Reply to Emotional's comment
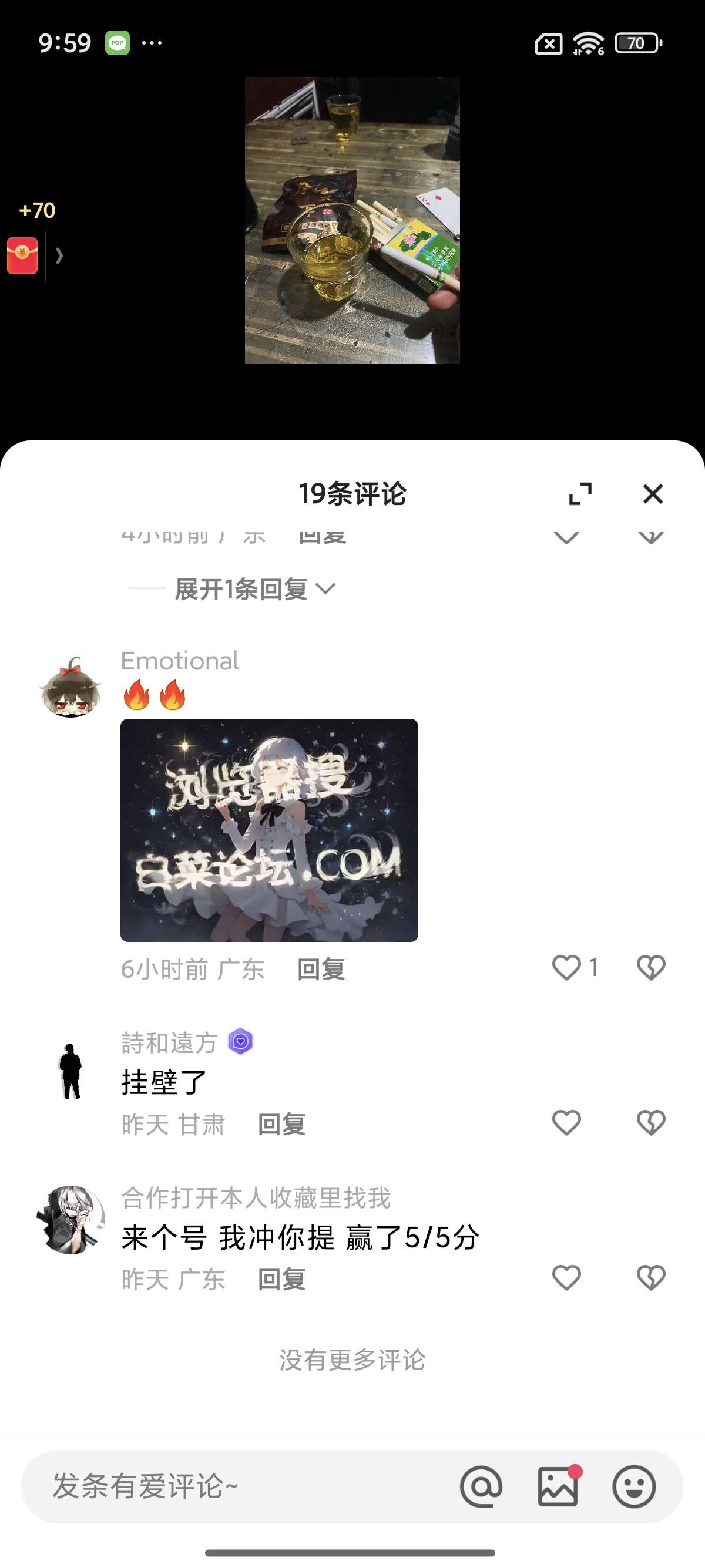The image size is (705, 1568). click(321, 969)
